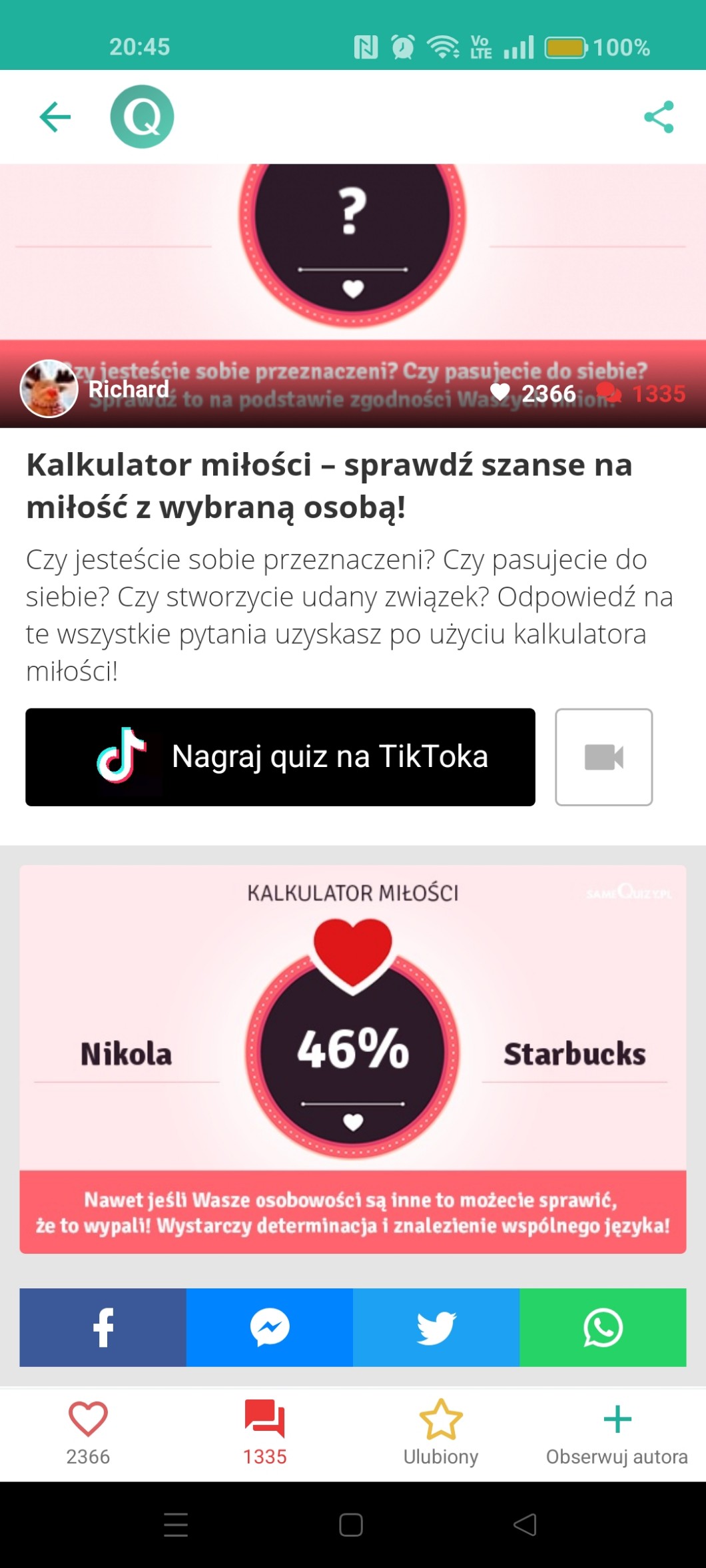Send the result via Messenger
Screen dimensions: 706x1568
coord(269,1327)
